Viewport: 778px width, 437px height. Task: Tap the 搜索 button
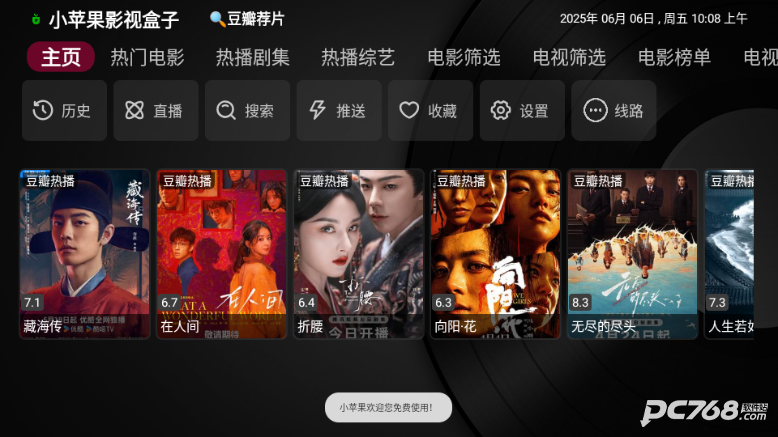point(247,111)
